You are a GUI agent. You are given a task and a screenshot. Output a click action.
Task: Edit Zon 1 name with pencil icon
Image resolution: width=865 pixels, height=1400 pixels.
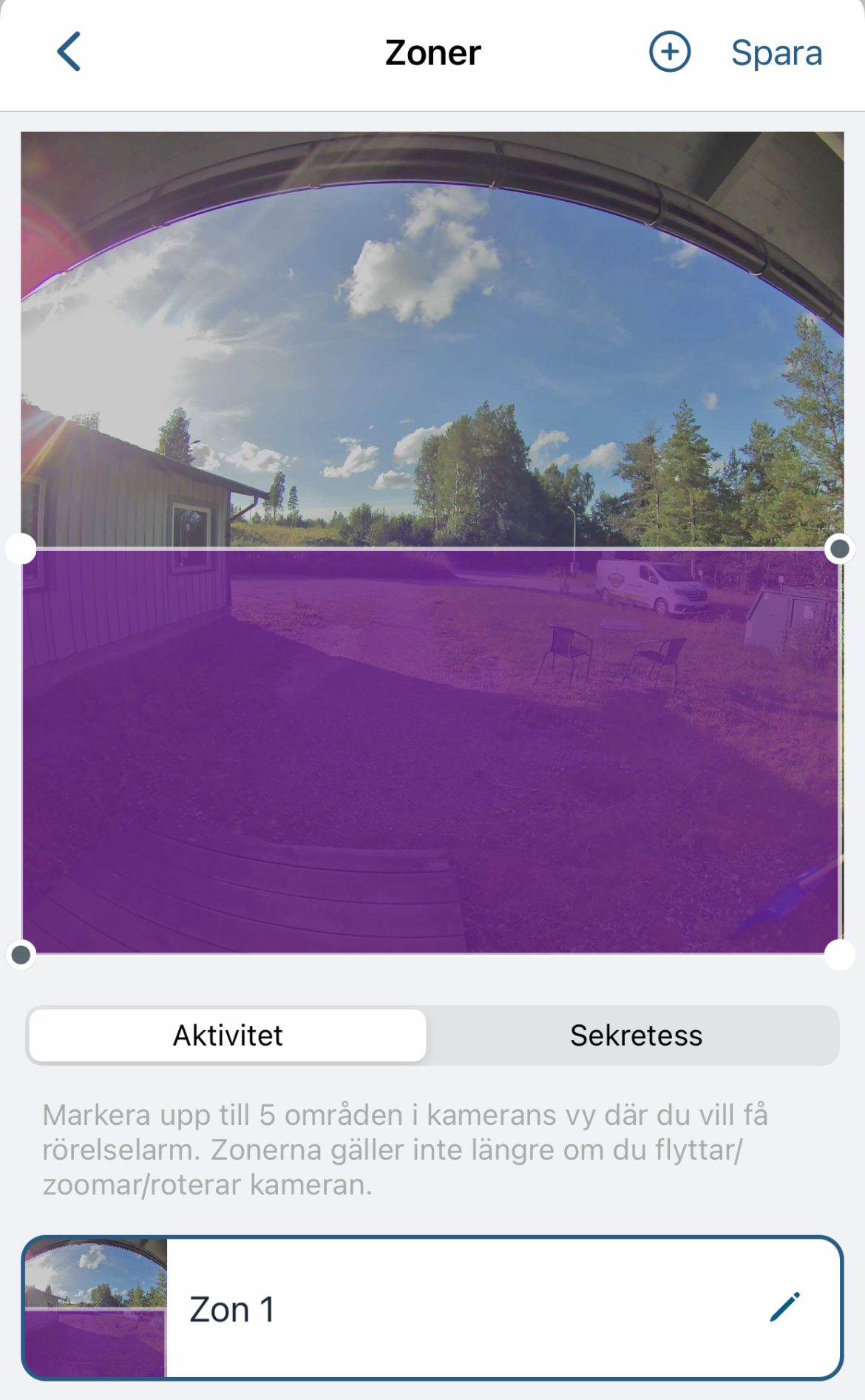pyautogui.click(x=784, y=1307)
